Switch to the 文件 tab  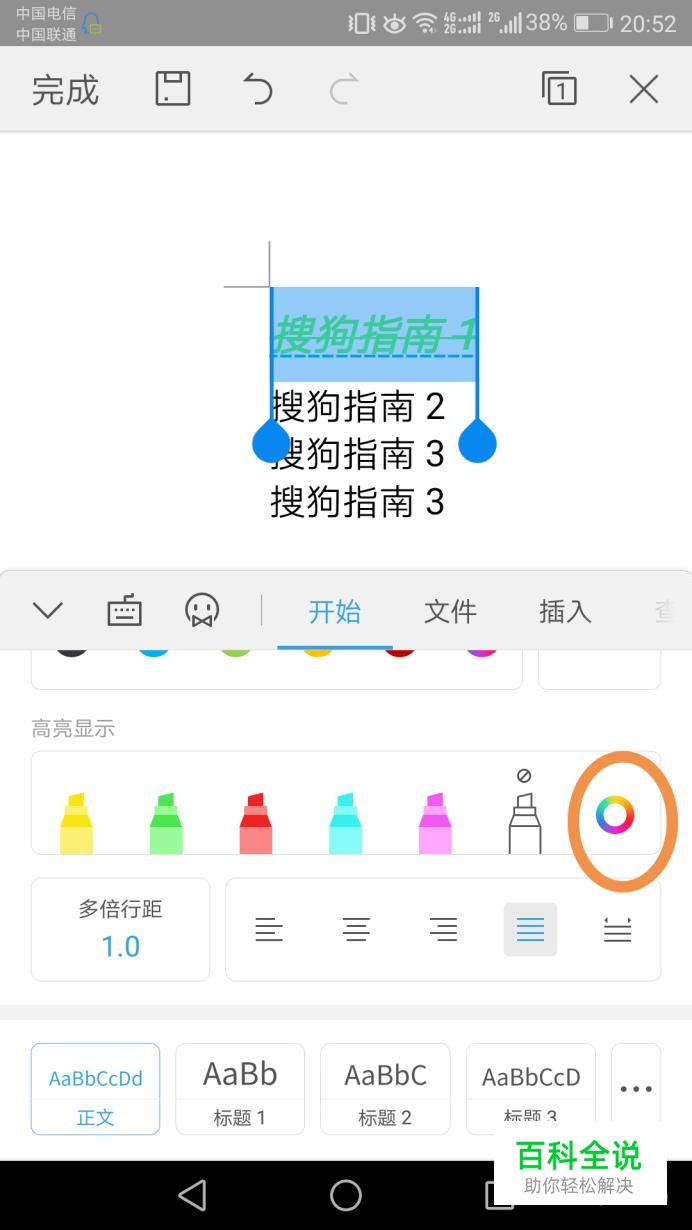(450, 611)
